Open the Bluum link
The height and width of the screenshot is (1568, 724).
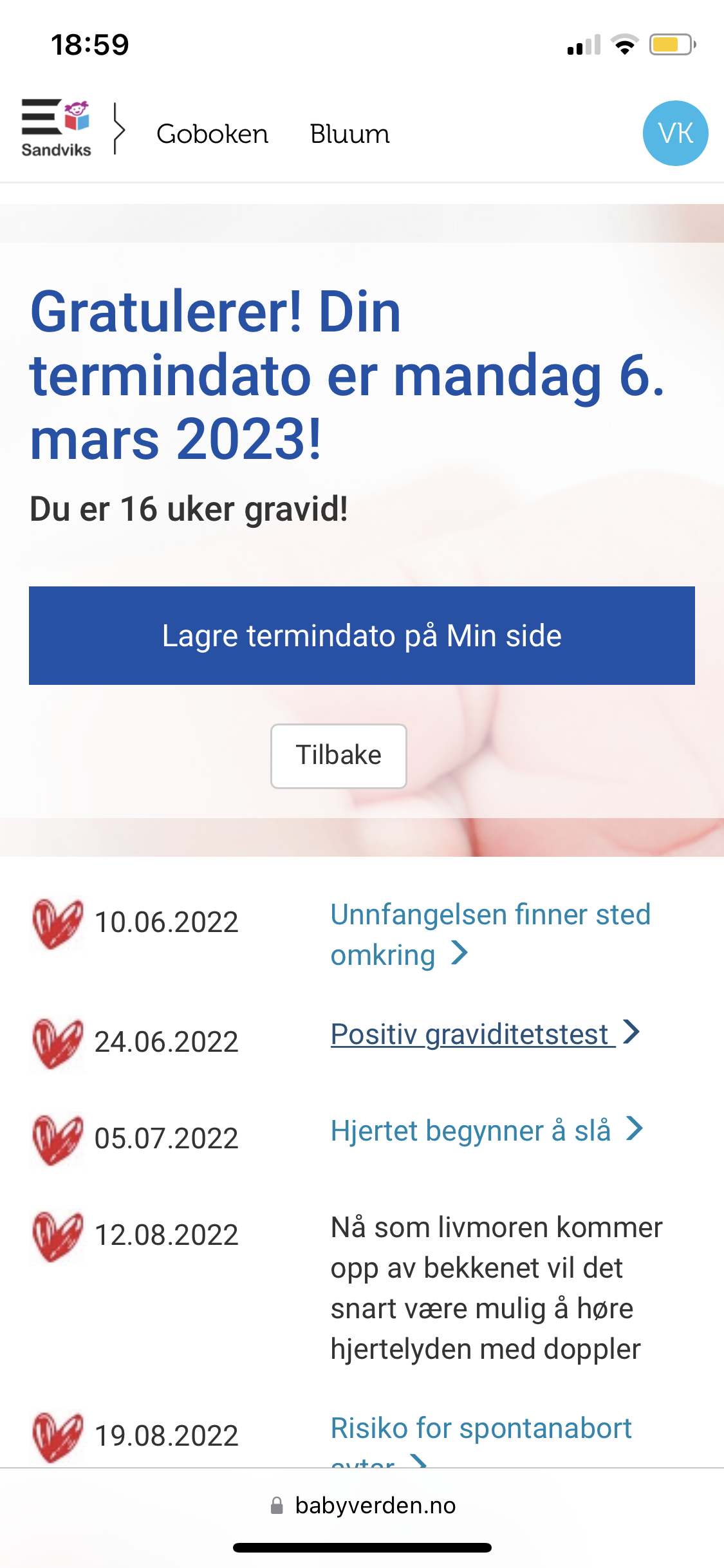(349, 134)
